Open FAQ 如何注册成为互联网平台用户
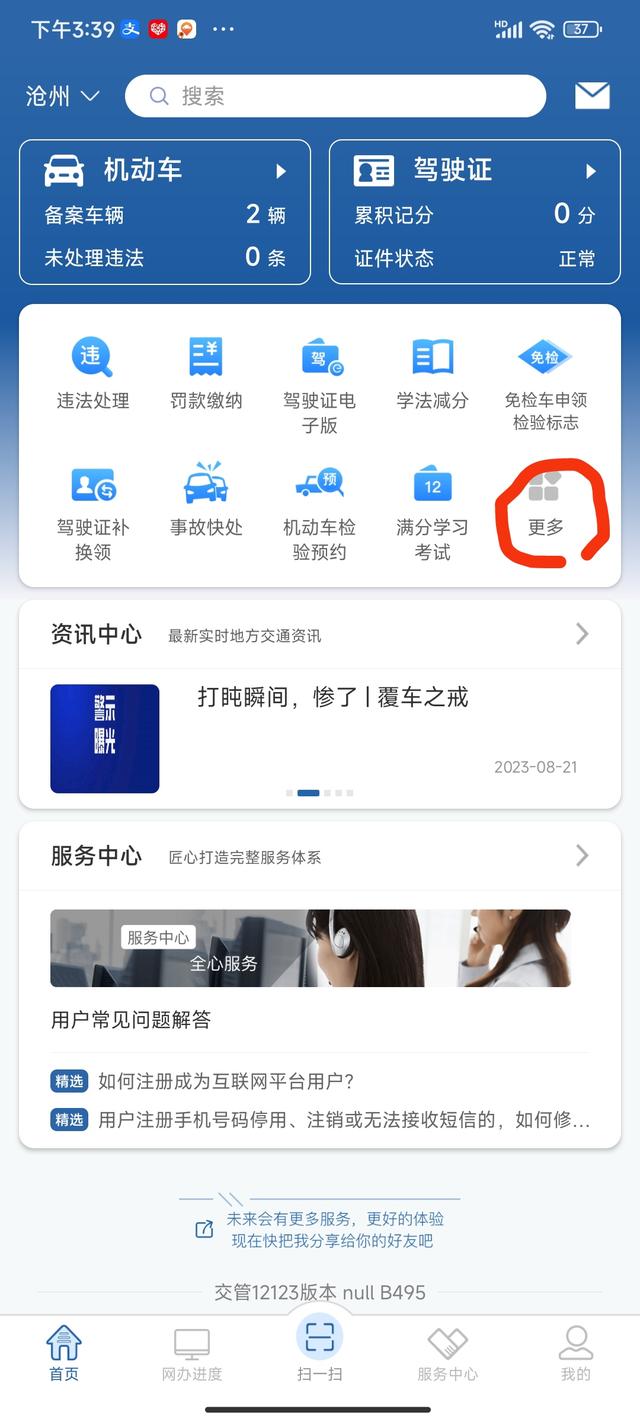Image resolution: width=640 pixels, height=1422 pixels. point(227,1081)
